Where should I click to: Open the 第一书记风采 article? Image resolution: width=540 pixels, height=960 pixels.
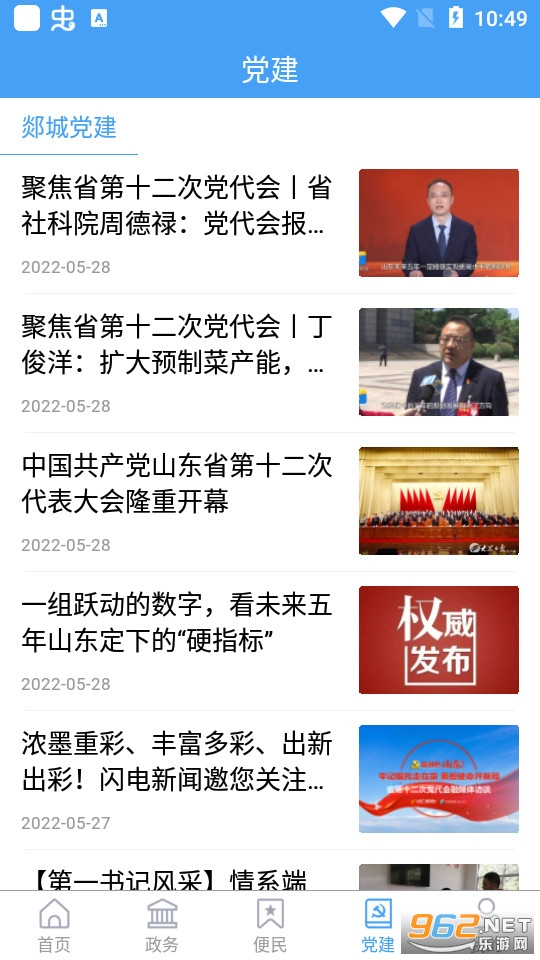click(x=270, y=871)
